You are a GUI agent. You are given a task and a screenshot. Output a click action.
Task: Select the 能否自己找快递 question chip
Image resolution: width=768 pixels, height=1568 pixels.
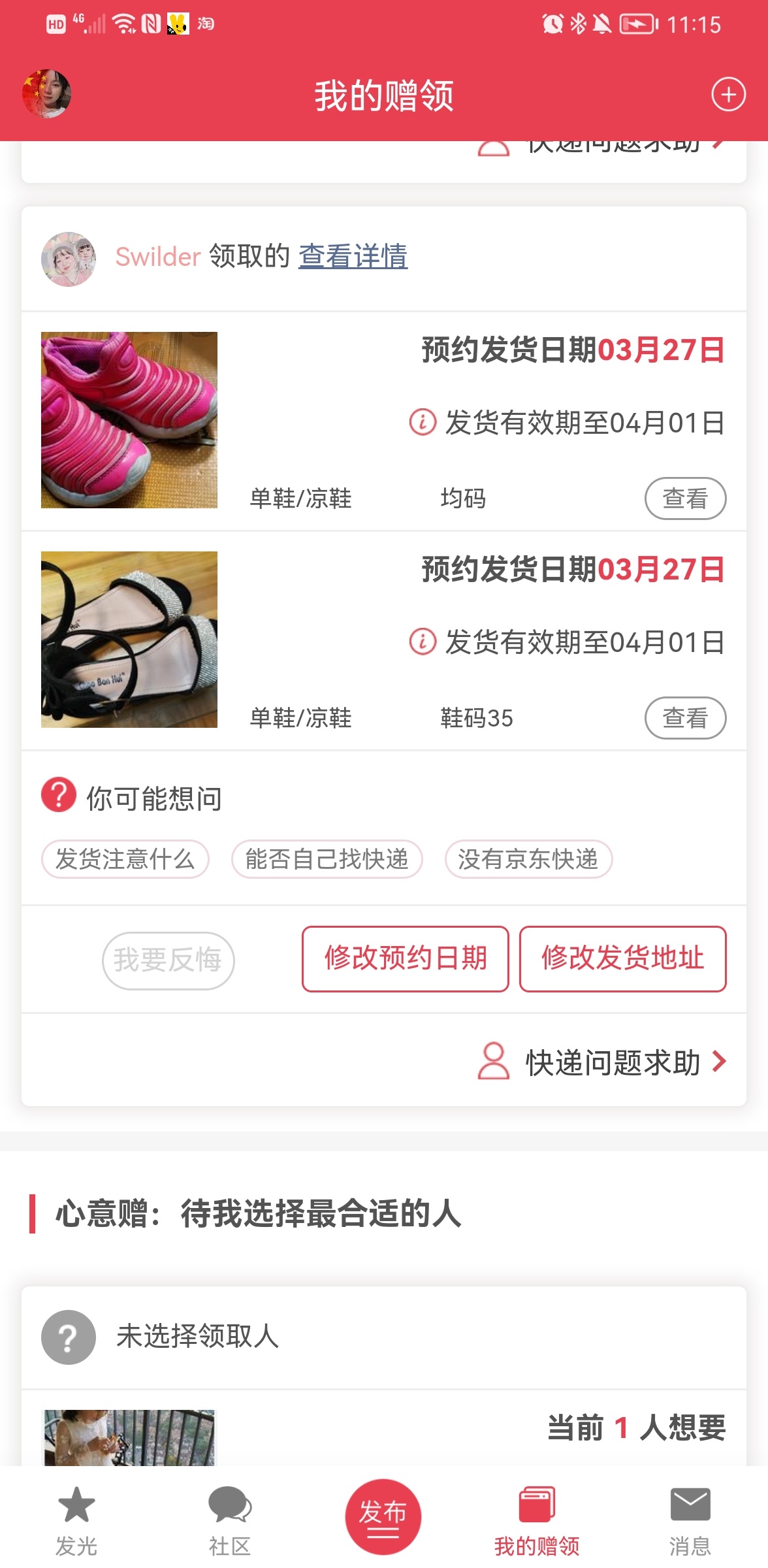[x=327, y=859]
